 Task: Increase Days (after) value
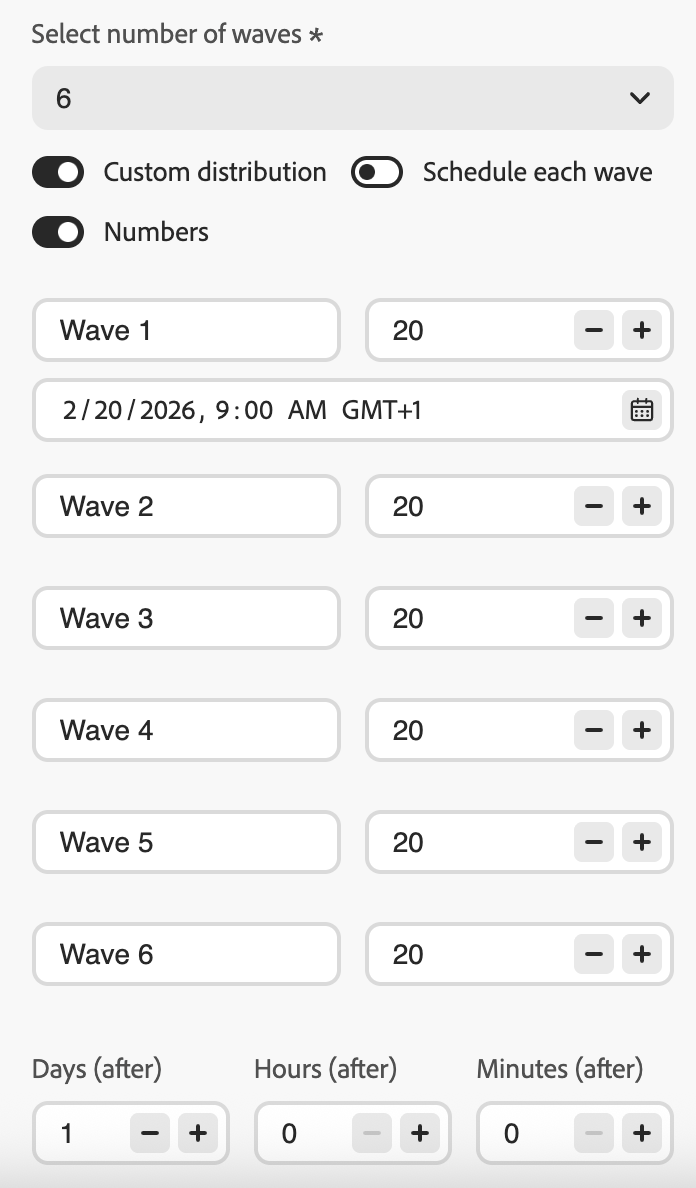click(x=198, y=1133)
